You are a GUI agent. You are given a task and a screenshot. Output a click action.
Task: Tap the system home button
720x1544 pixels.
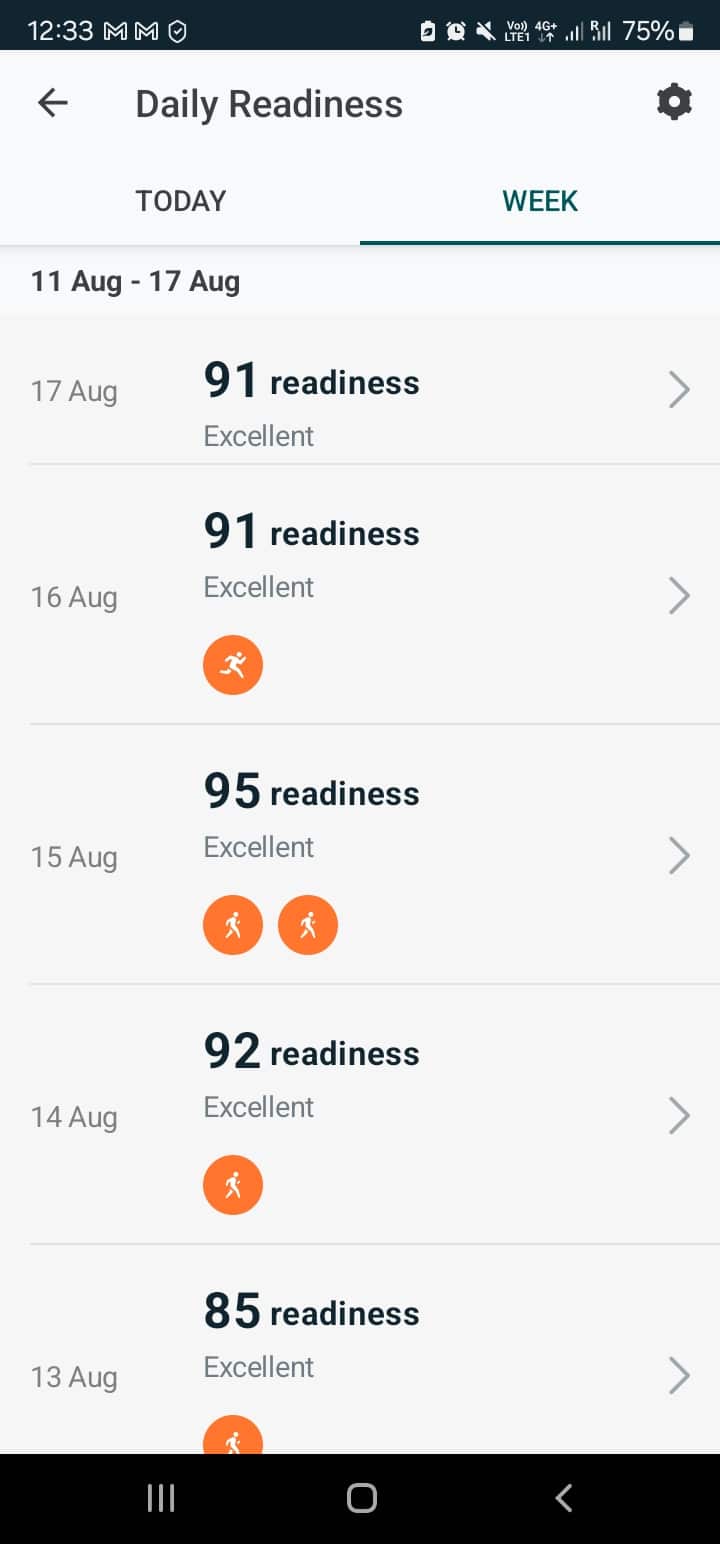361,1498
